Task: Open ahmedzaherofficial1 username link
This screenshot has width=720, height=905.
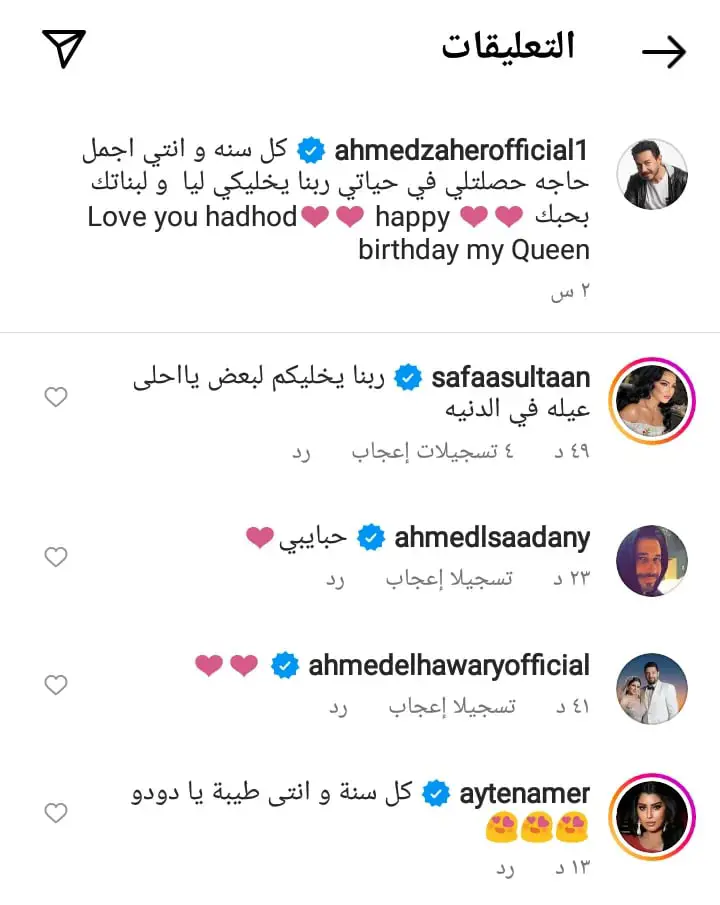Action: coord(459,151)
